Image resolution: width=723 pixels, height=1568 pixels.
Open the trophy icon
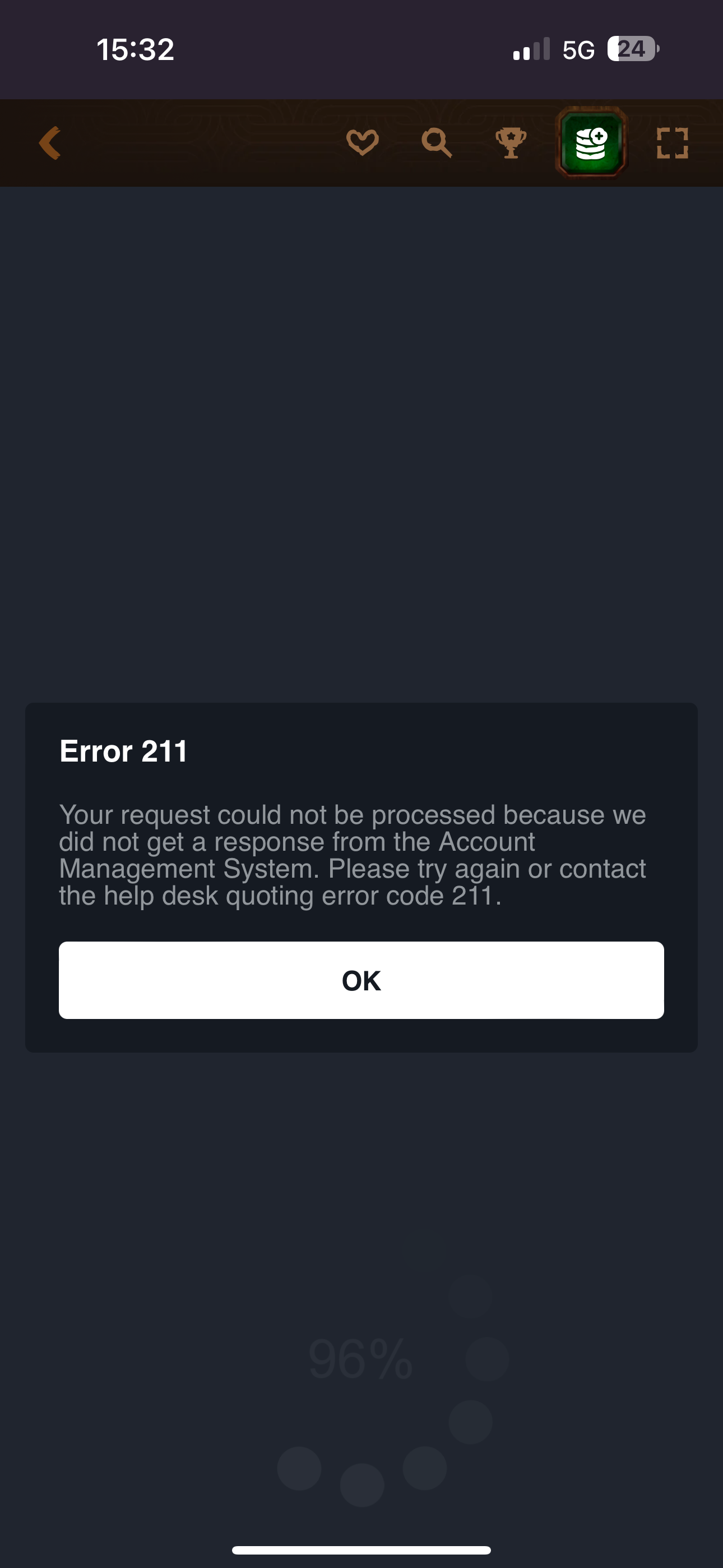(511, 143)
